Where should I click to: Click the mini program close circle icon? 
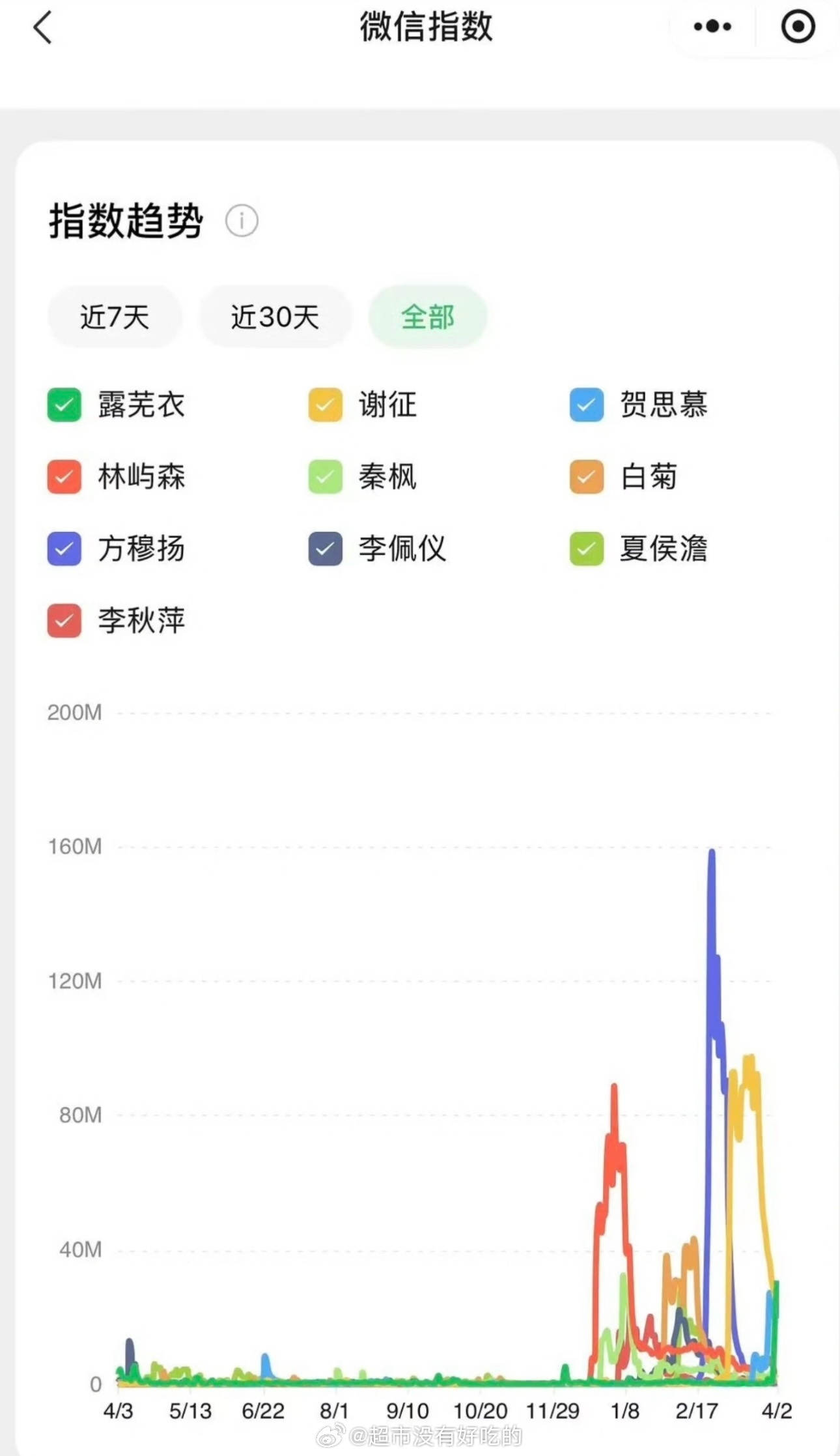(x=796, y=27)
